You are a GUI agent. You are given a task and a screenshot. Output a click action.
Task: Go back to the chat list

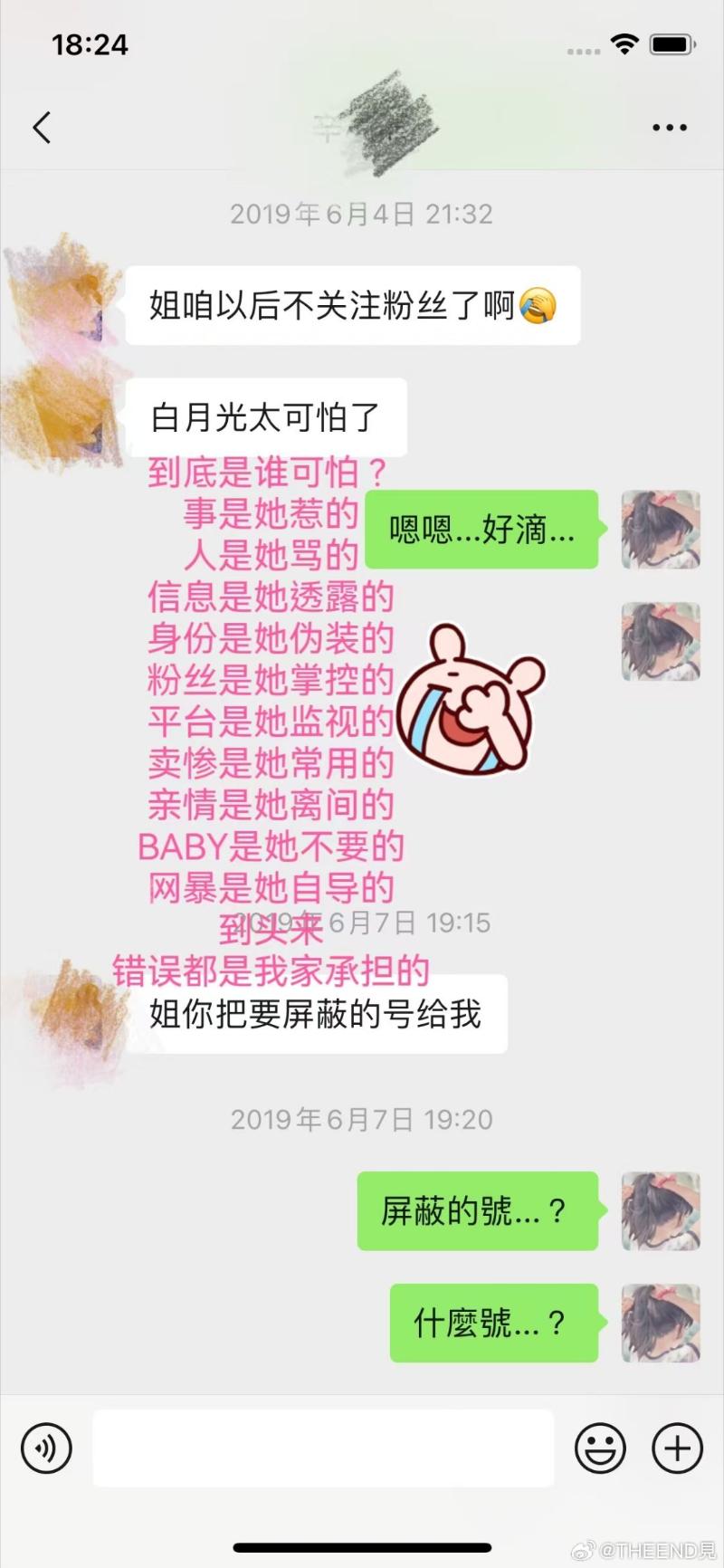(42, 128)
